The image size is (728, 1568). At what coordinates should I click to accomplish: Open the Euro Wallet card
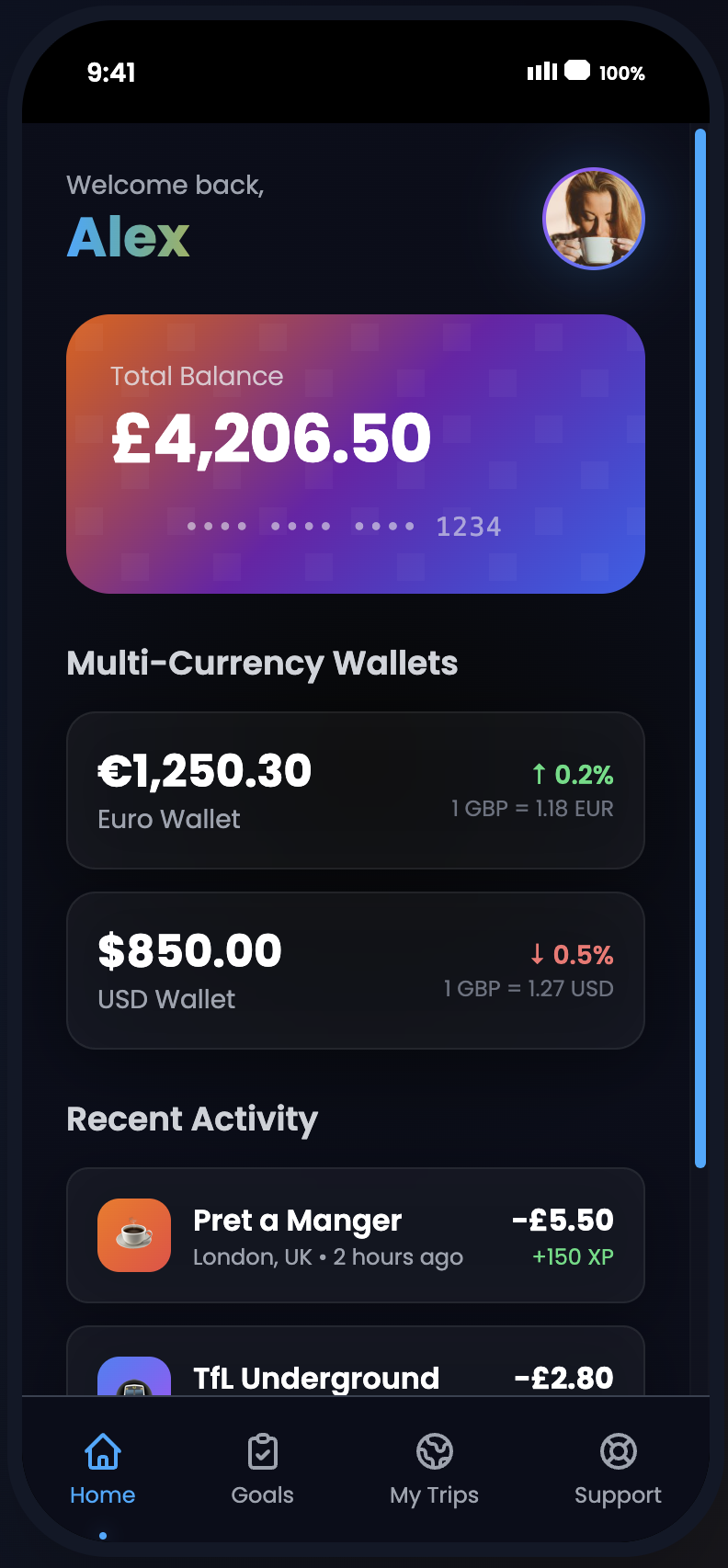pos(356,790)
